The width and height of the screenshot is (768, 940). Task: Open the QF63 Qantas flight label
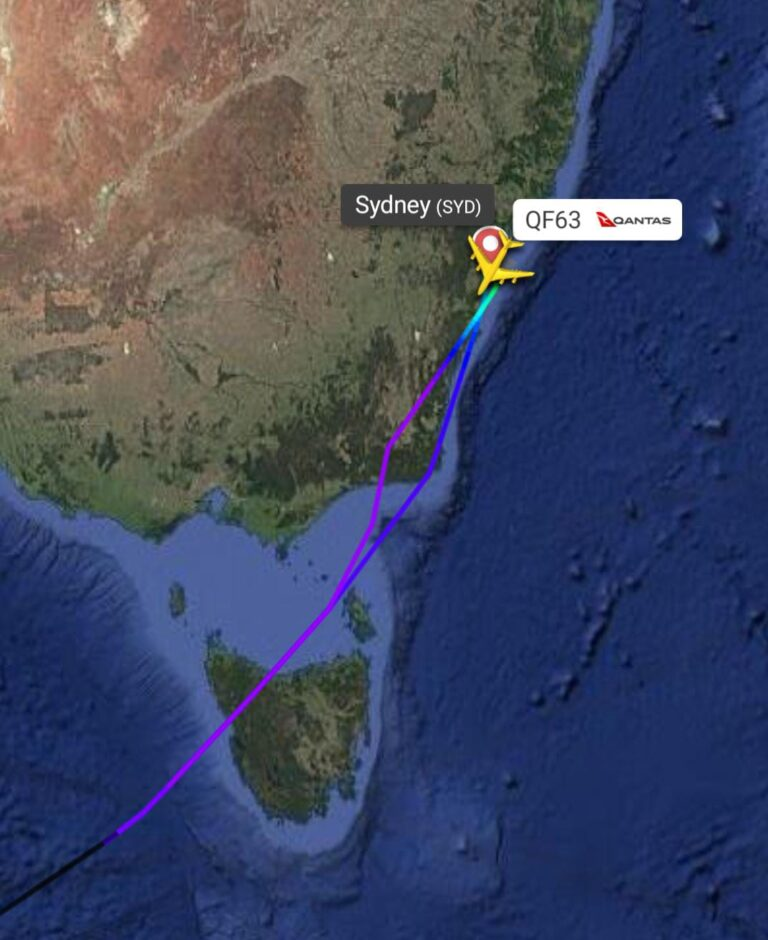tap(597, 220)
